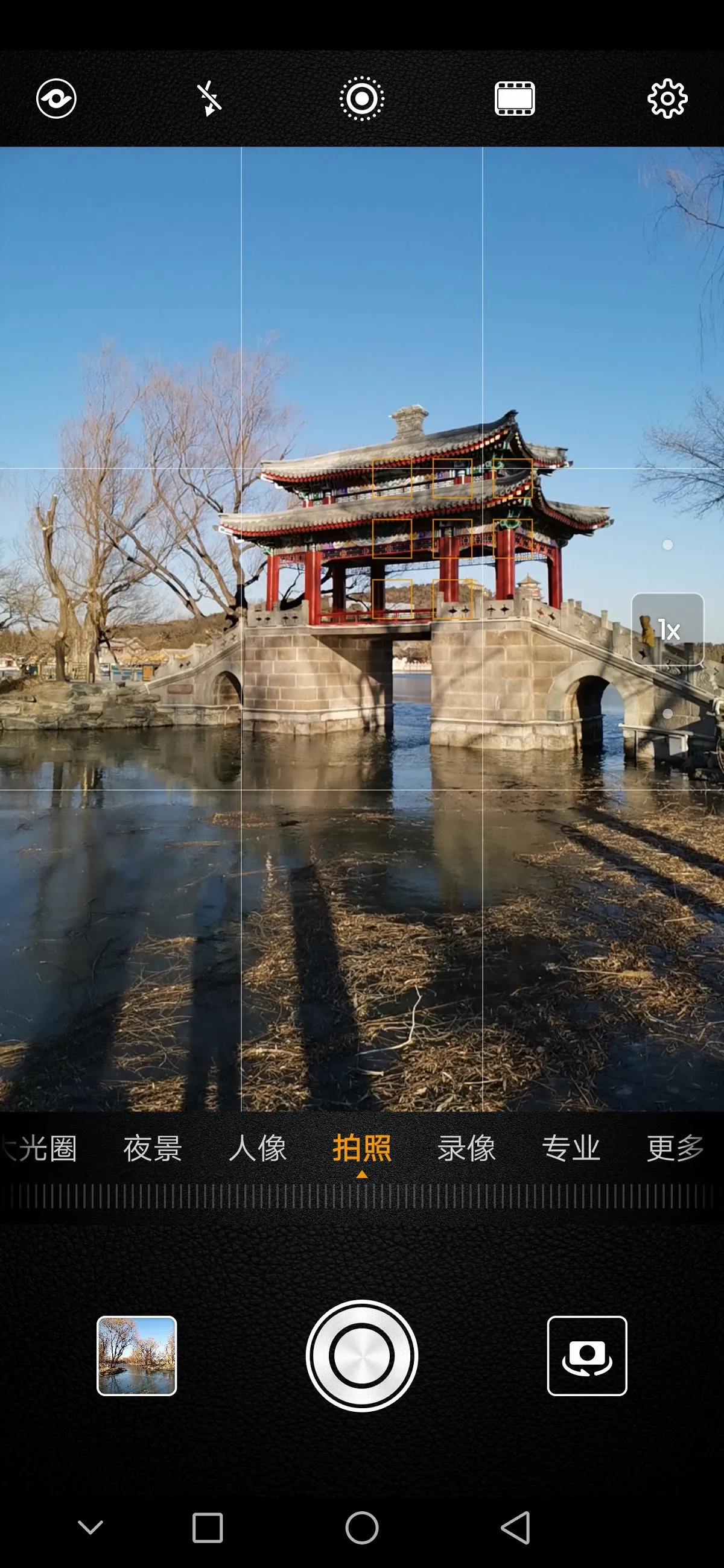The width and height of the screenshot is (724, 1568).
Task: Open 更多 more camera modes
Action: (675, 1148)
